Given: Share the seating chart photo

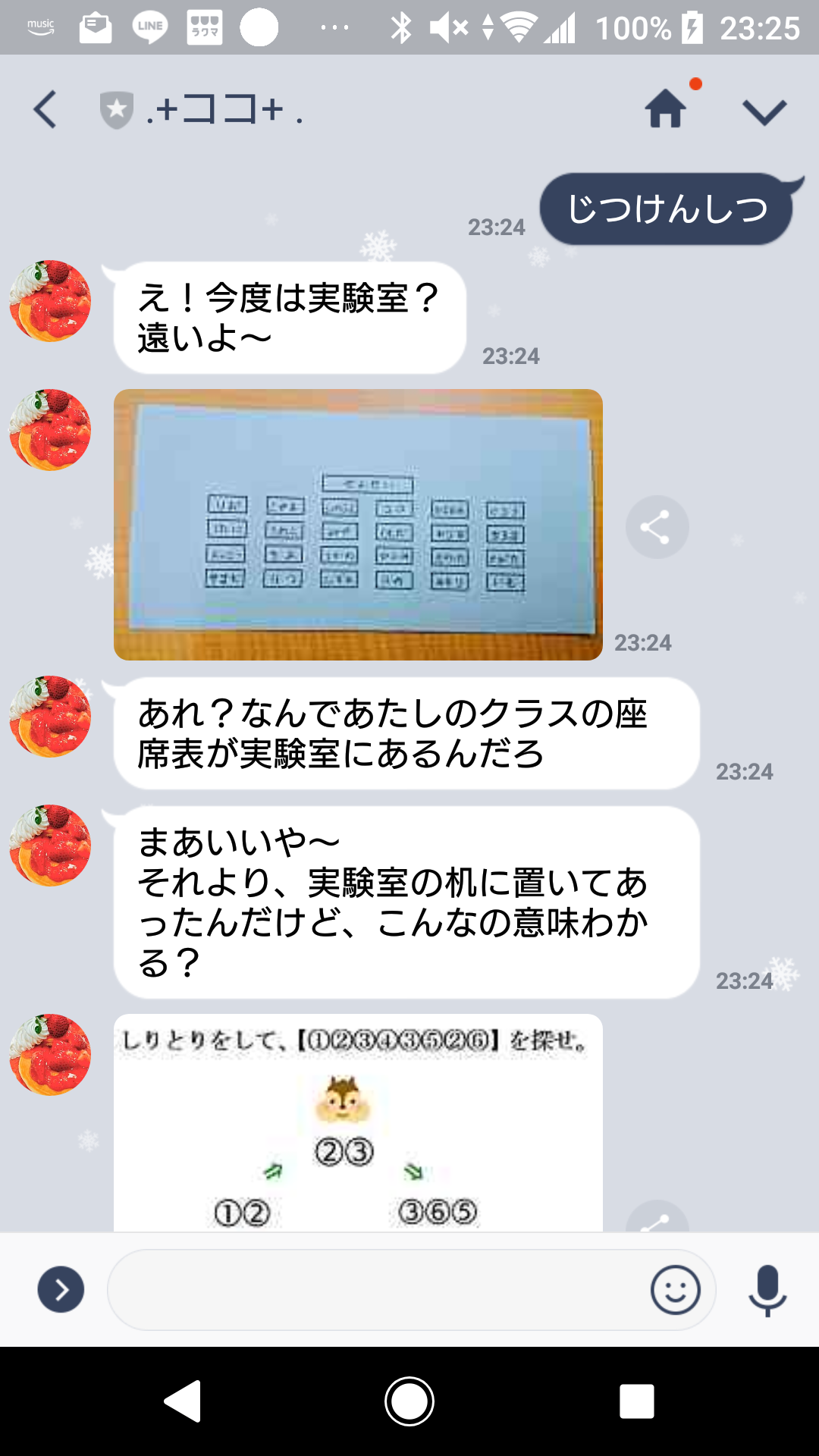Looking at the screenshot, I should point(657,527).
